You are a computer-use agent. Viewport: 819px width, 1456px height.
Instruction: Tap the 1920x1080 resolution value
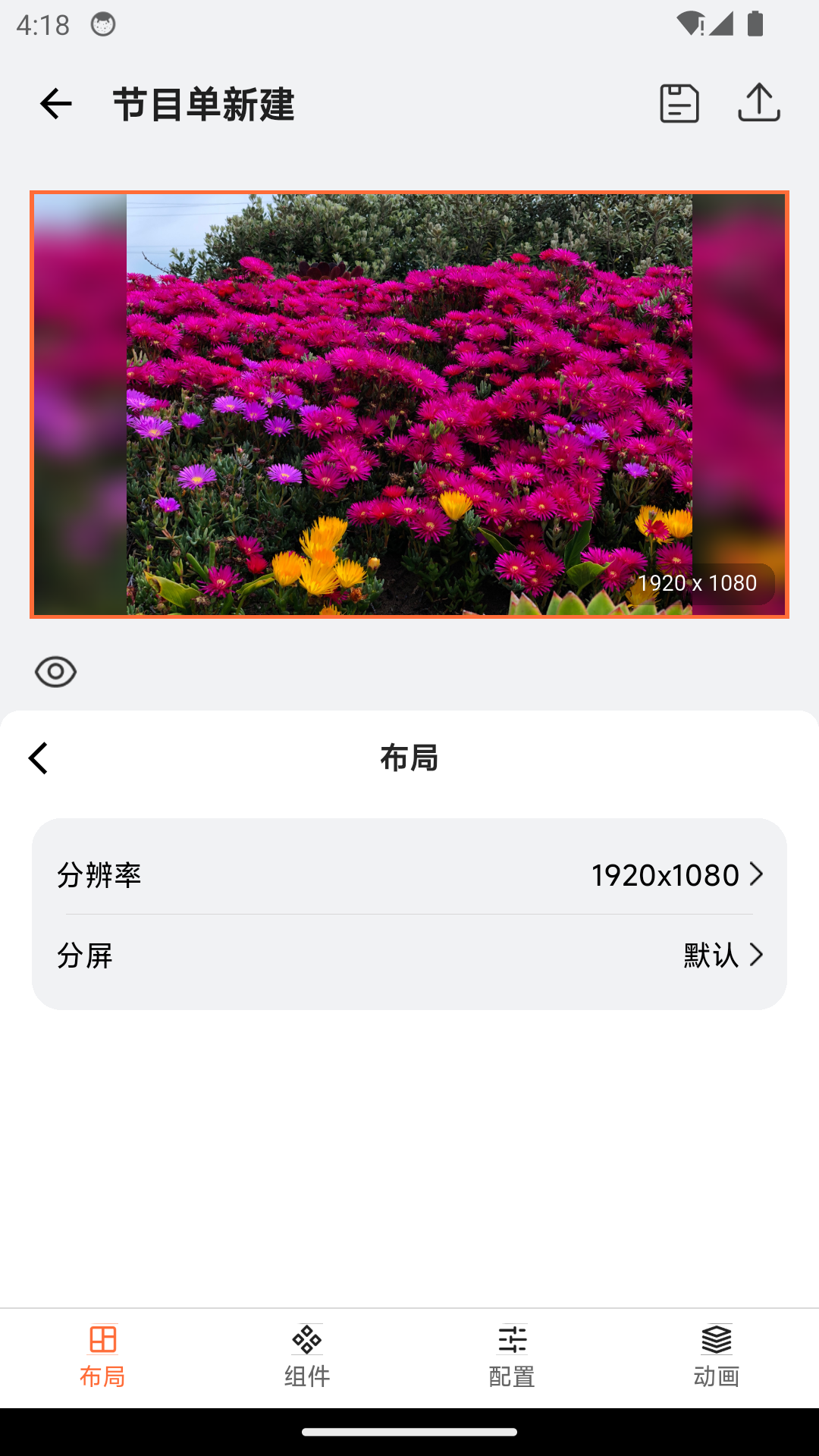tap(664, 874)
